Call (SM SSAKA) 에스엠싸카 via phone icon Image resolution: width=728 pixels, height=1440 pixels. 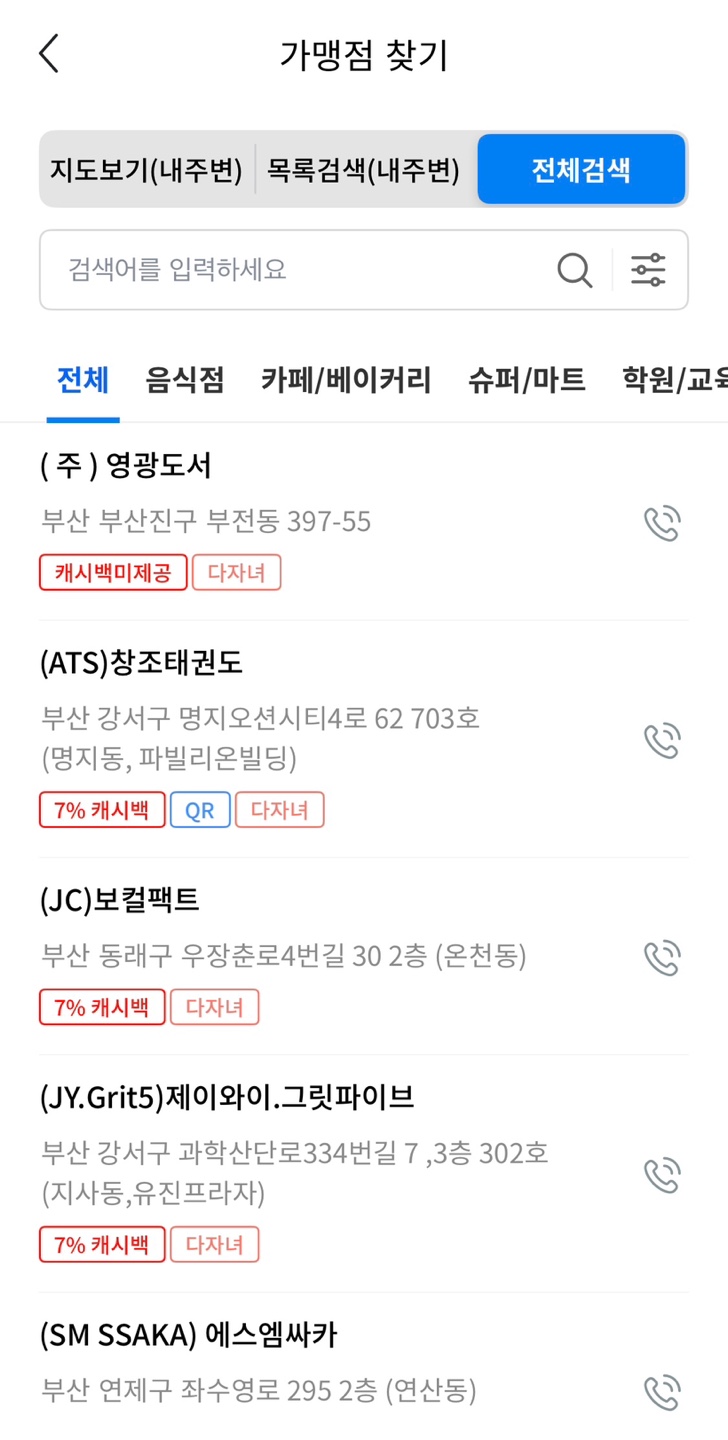(662, 1390)
